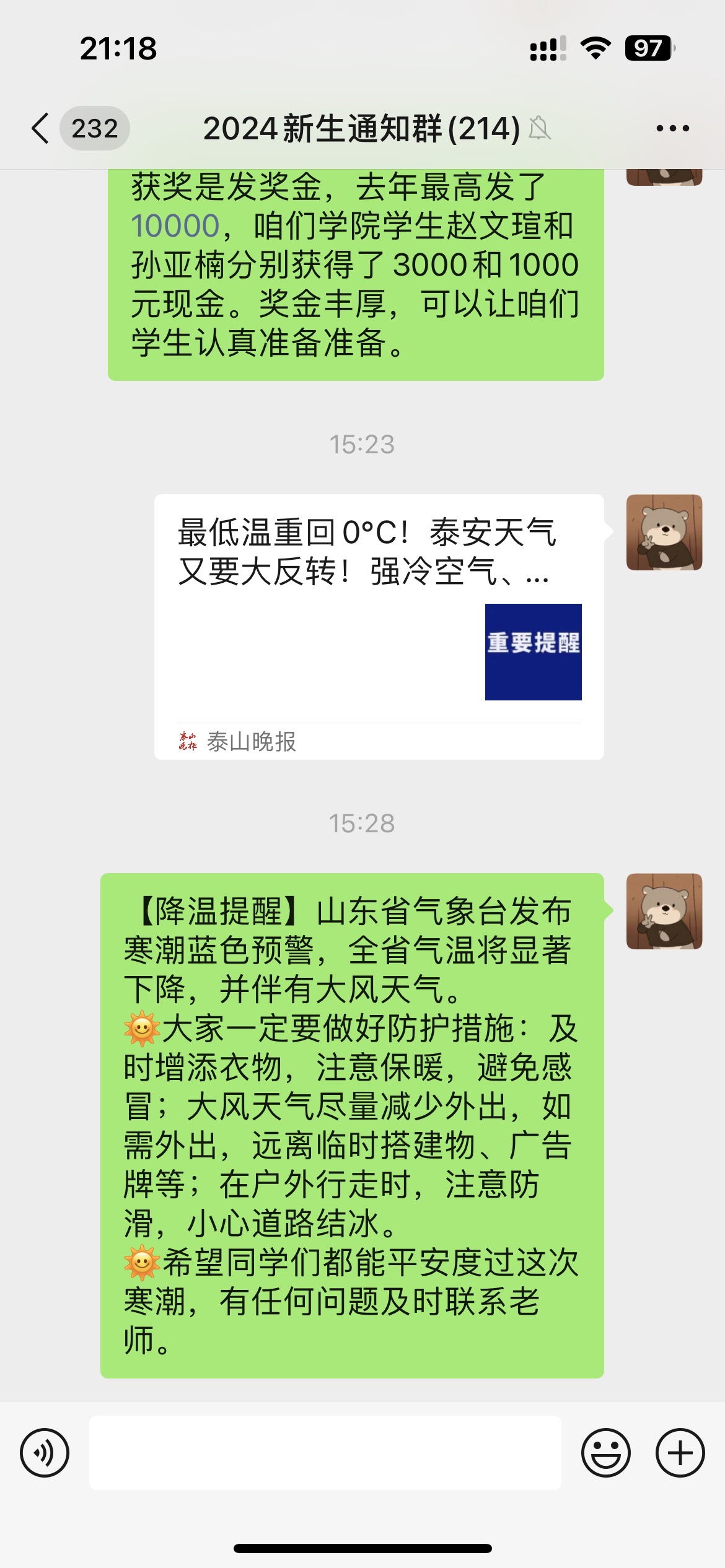Focus the message text field
The height and width of the screenshot is (1568, 725).
tap(325, 1453)
